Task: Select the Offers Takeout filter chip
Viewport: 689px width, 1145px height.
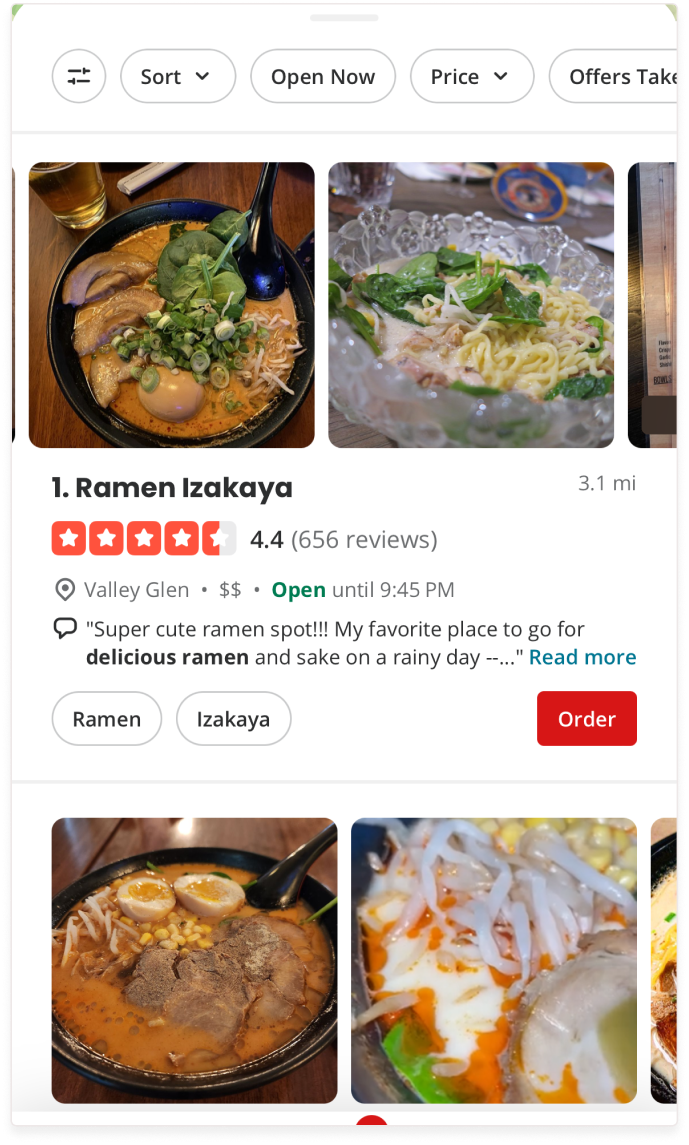Action: click(x=620, y=76)
